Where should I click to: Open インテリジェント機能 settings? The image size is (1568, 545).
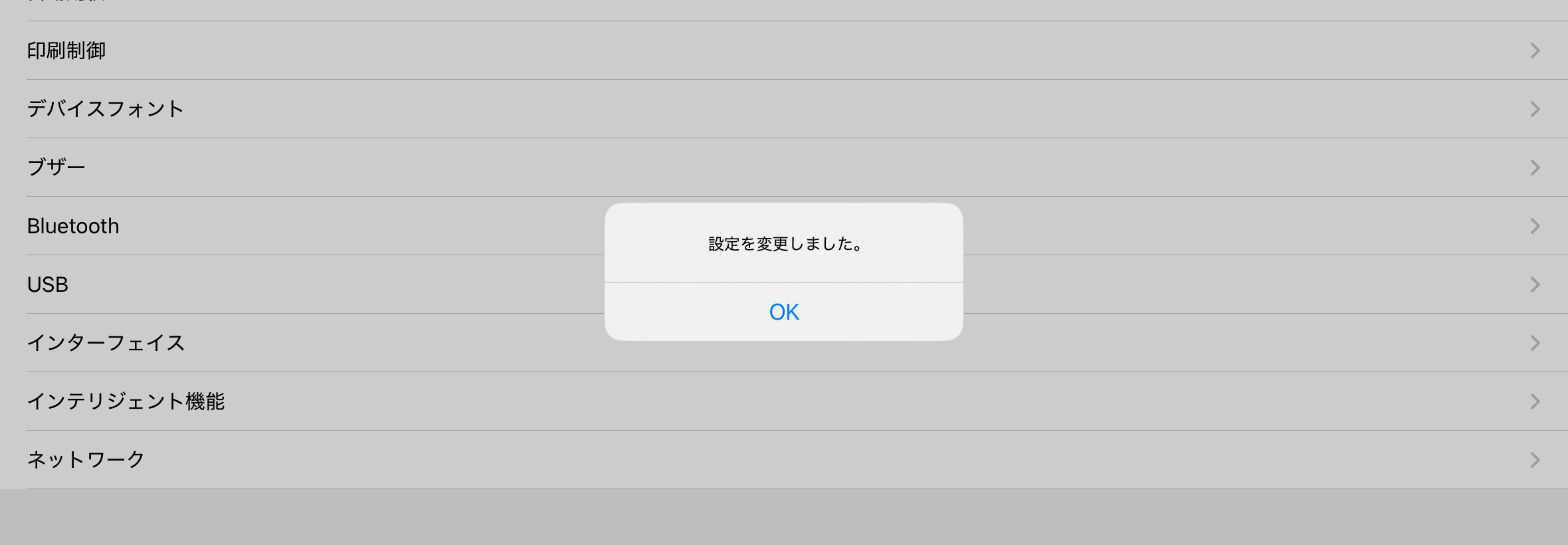126,401
